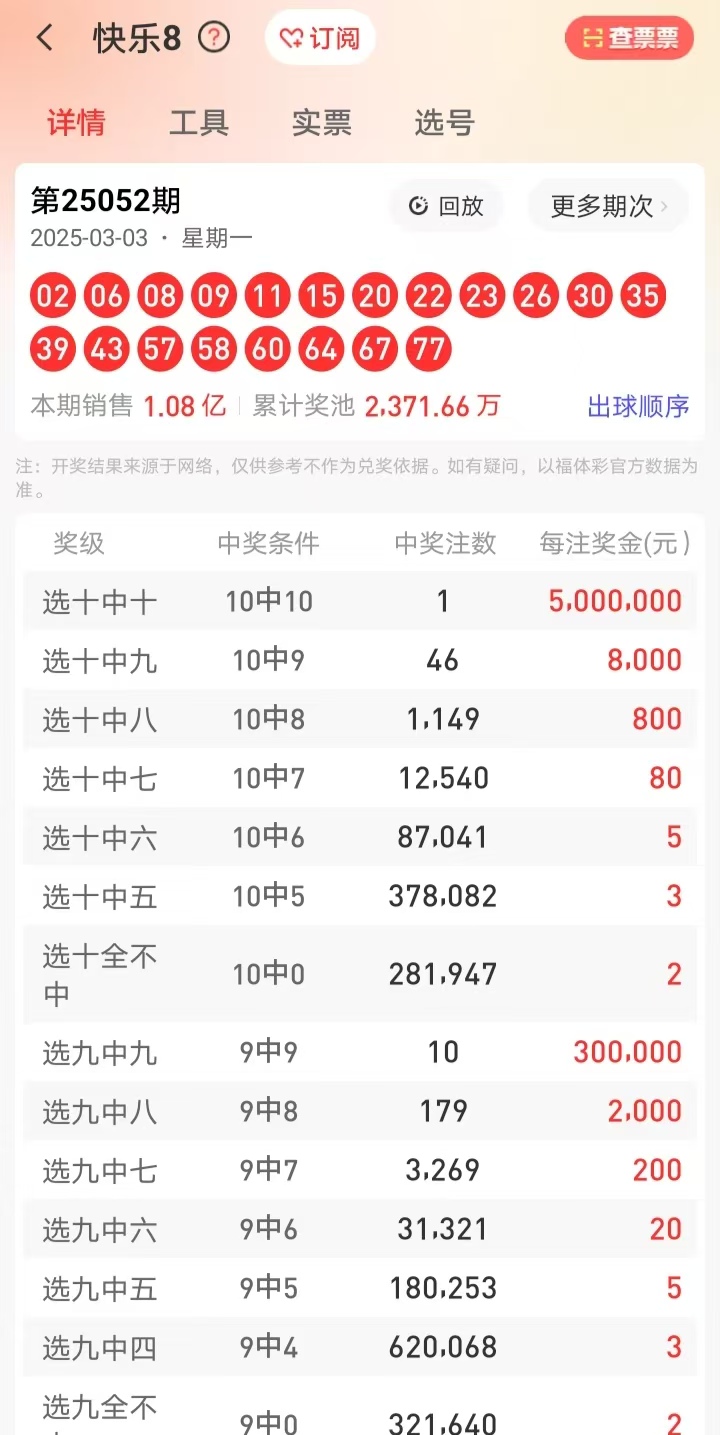View 出球顺序 ball draw order
The height and width of the screenshot is (1435, 720).
pos(638,406)
